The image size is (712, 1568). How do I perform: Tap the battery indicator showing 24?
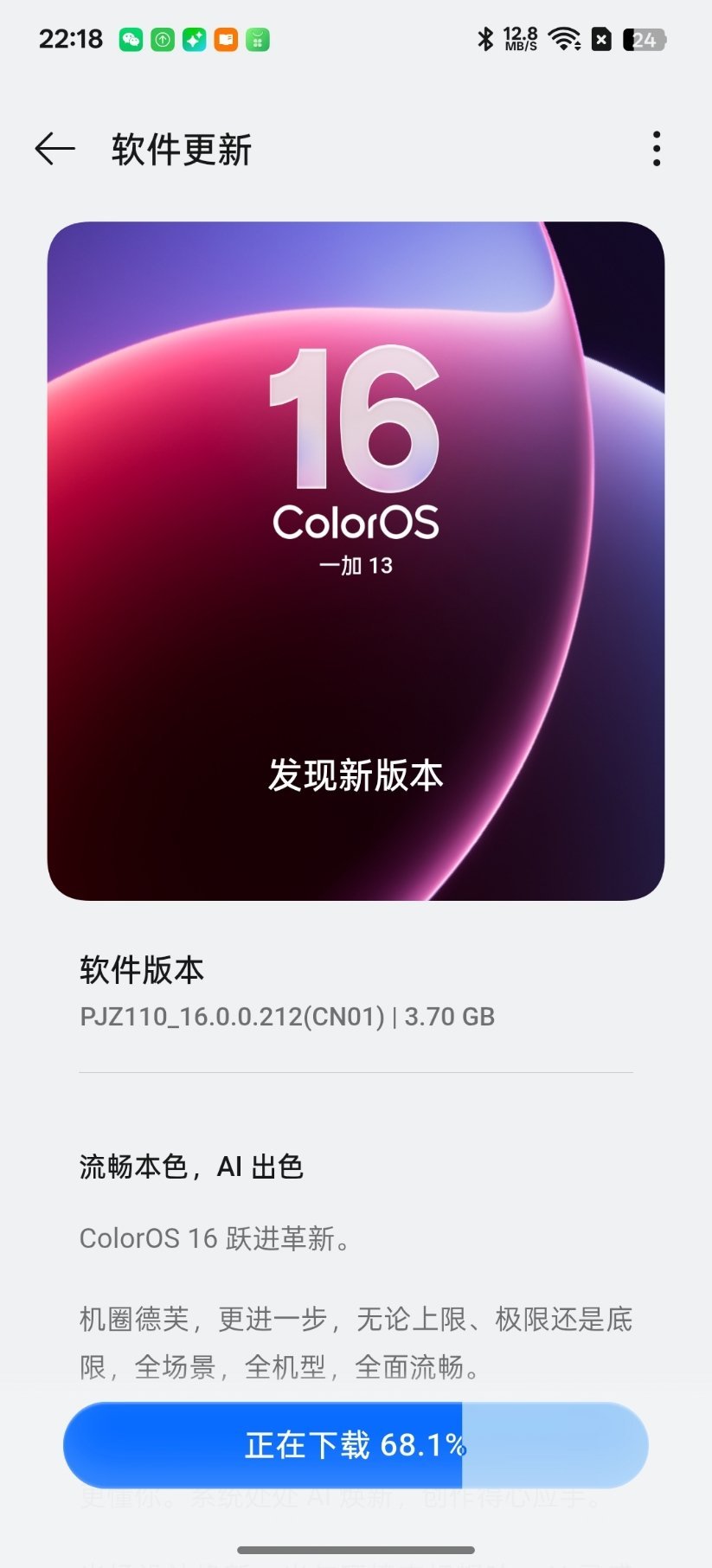point(644,40)
